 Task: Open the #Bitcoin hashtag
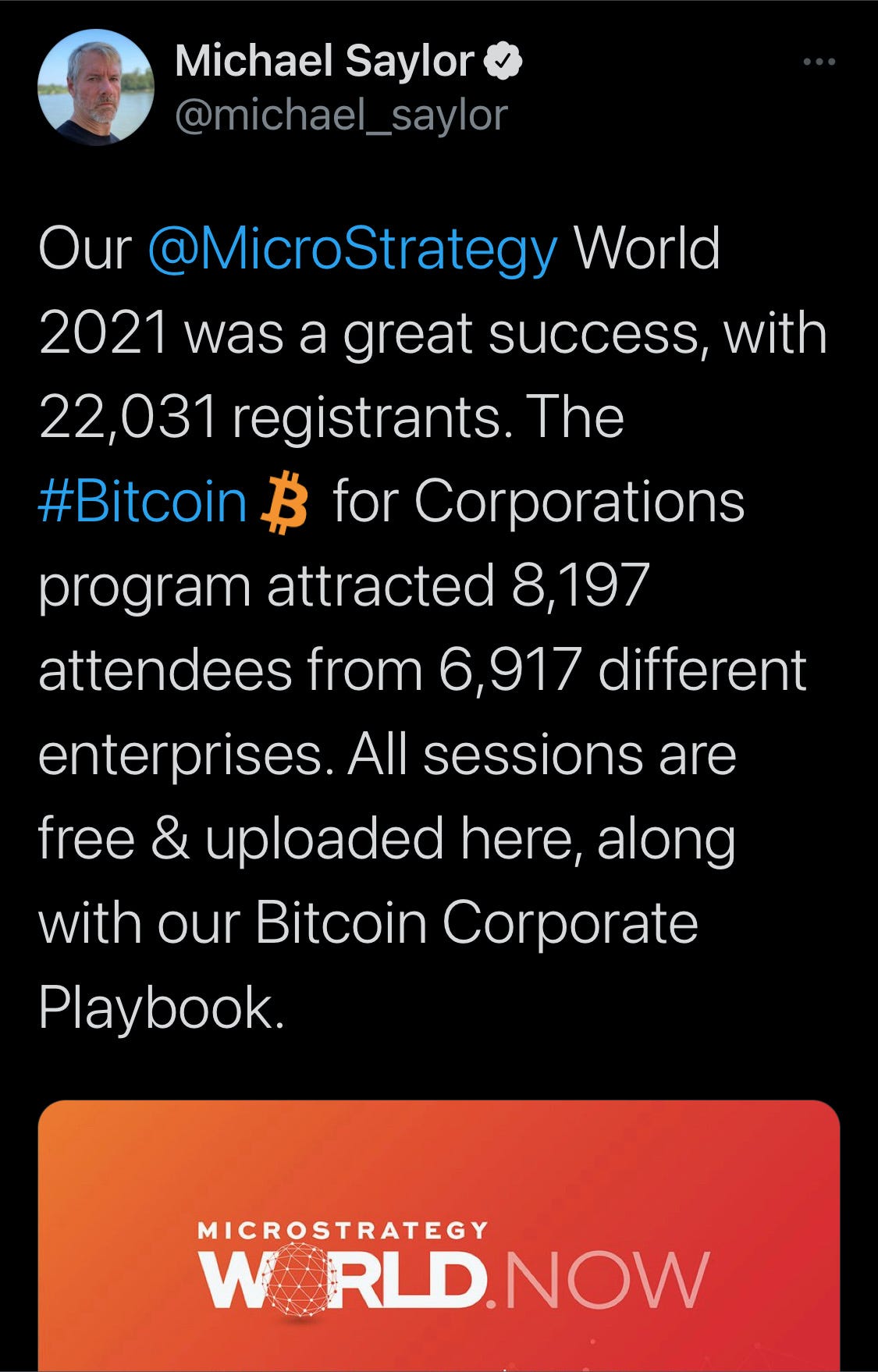[142, 501]
